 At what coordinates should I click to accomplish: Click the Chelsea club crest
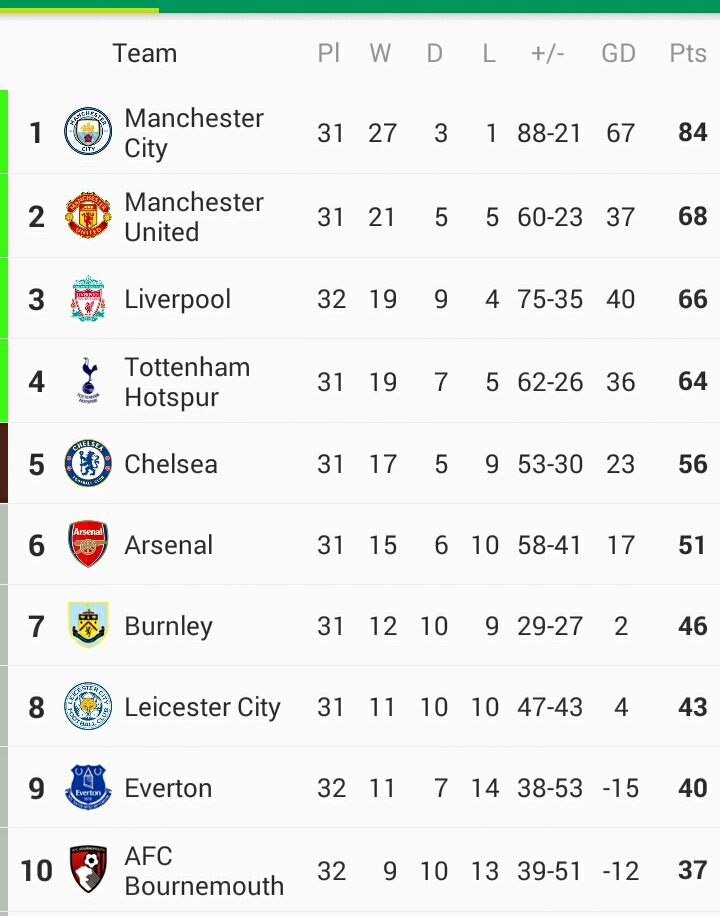(x=87, y=463)
